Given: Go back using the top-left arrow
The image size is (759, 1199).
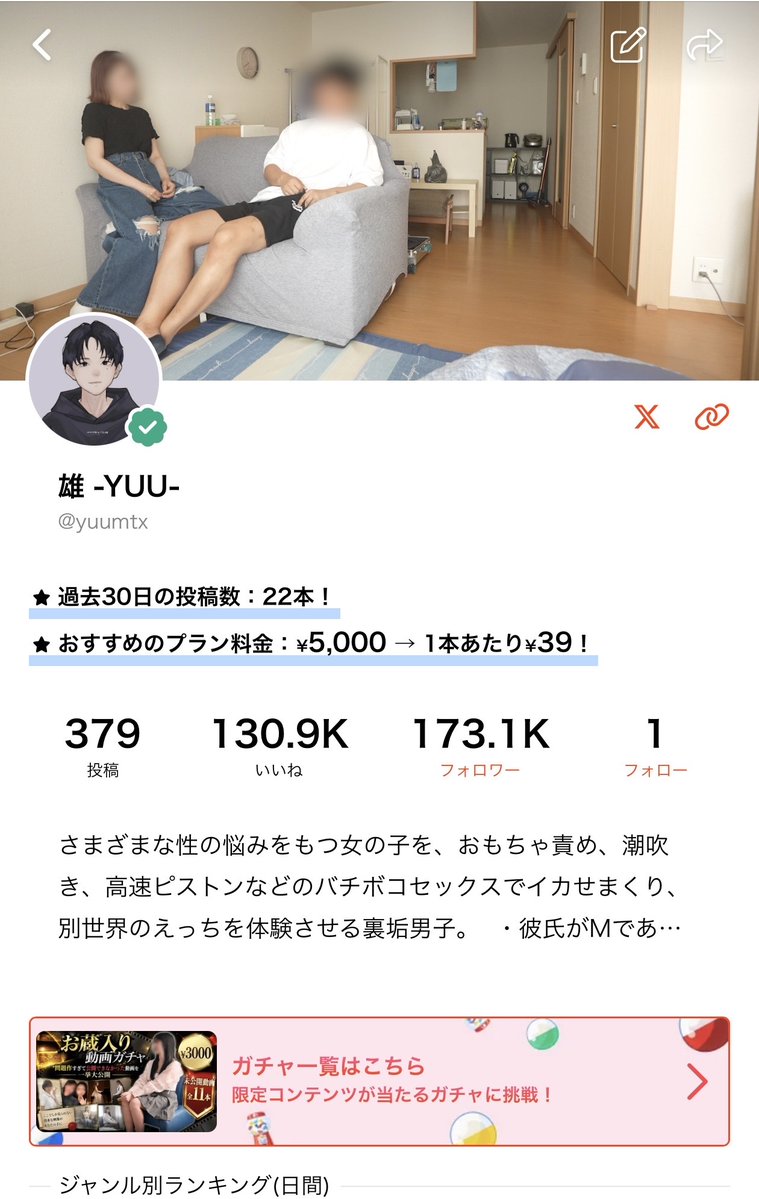Looking at the screenshot, I should pos(42,45).
